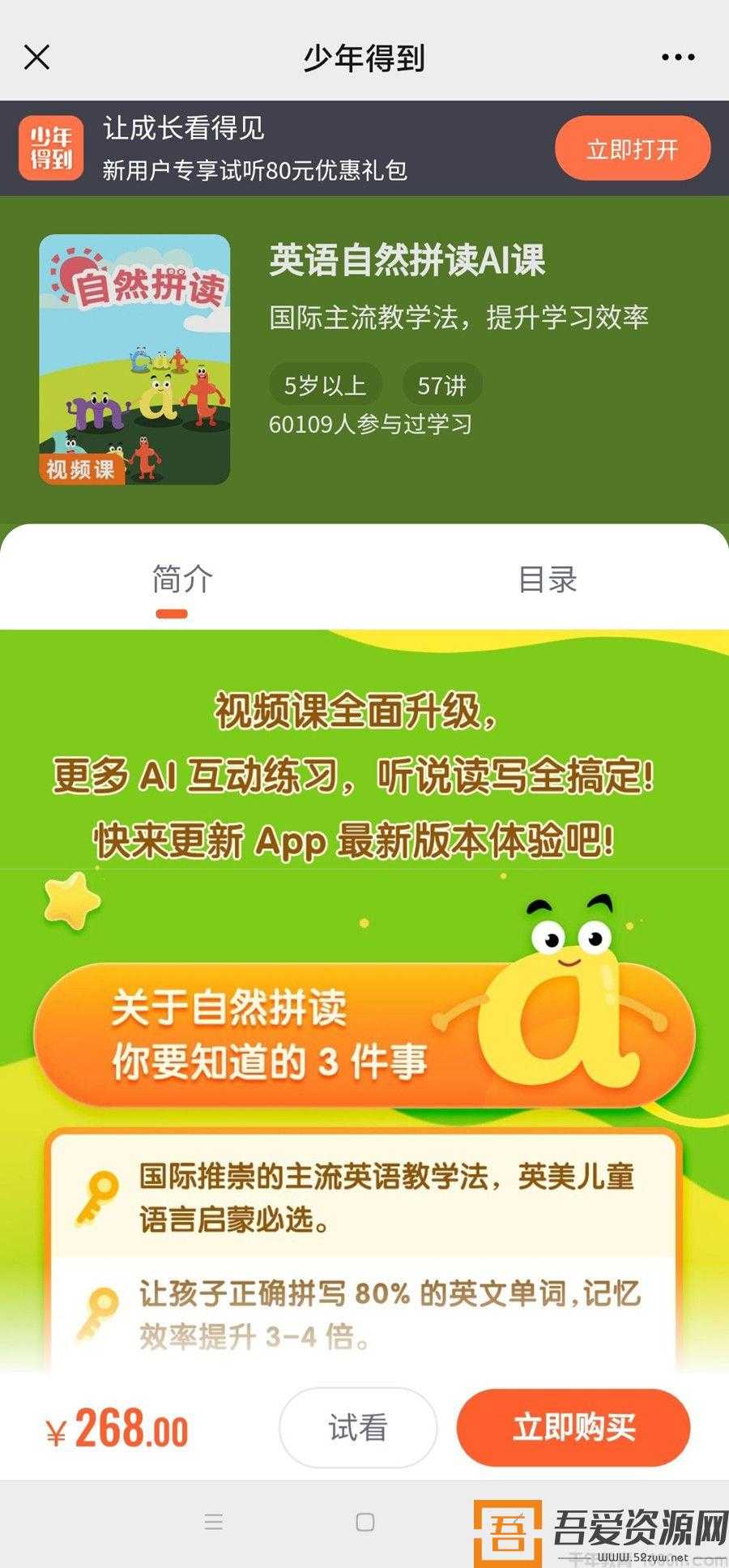Tap 立即购买 to purchase the course

coord(573,1428)
